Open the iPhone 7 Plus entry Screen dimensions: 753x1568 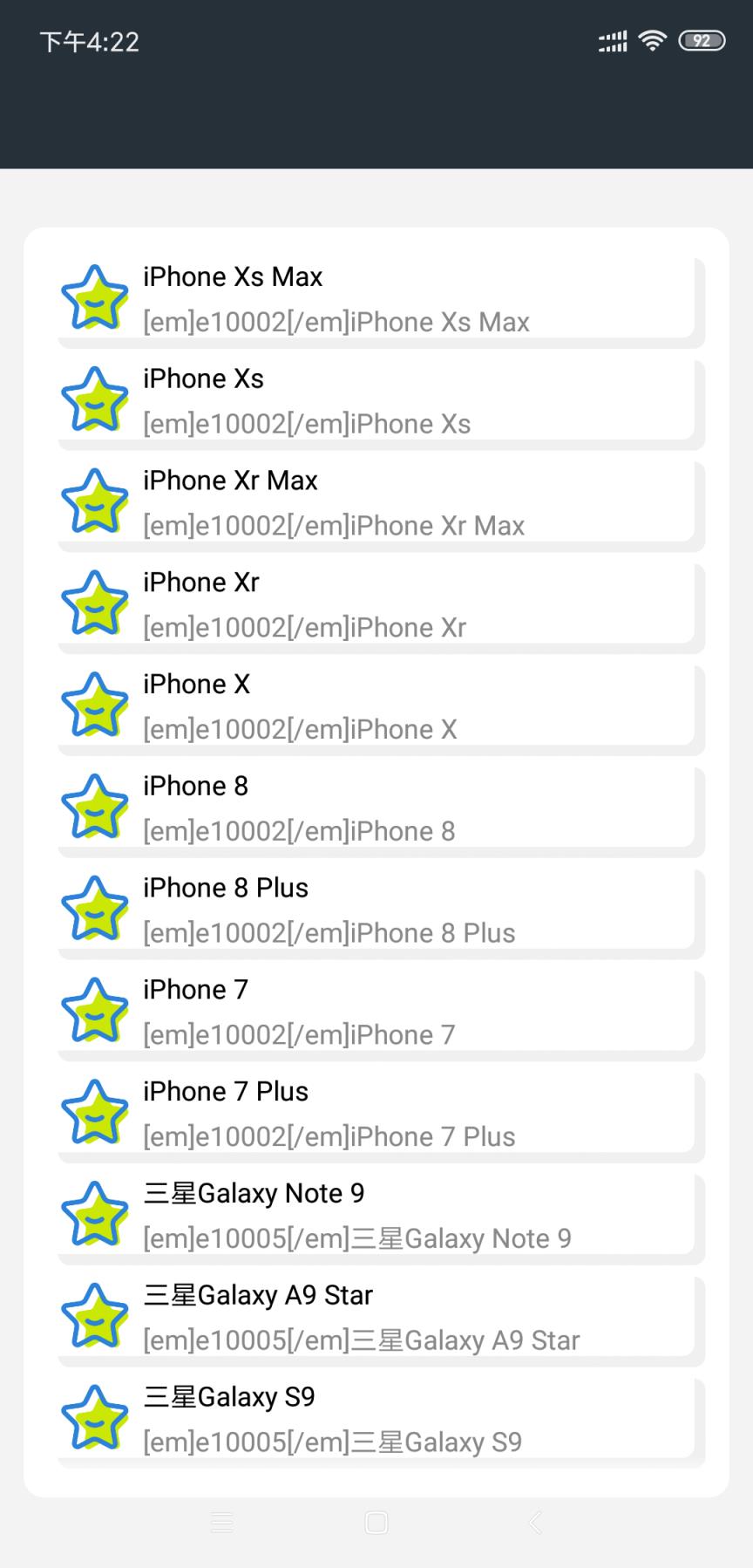(x=376, y=1114)
